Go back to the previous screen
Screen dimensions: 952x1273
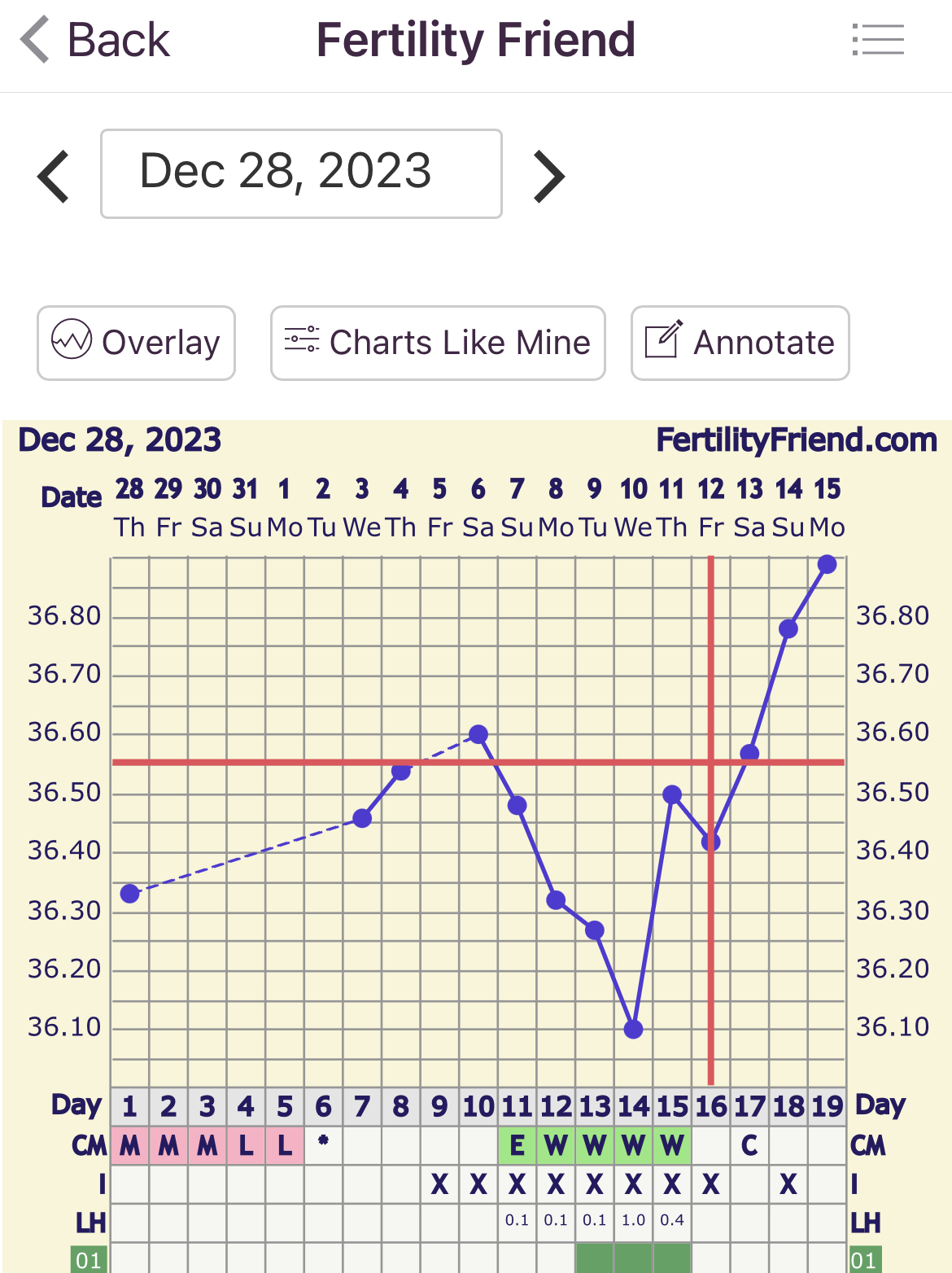(x=95, y=40)
